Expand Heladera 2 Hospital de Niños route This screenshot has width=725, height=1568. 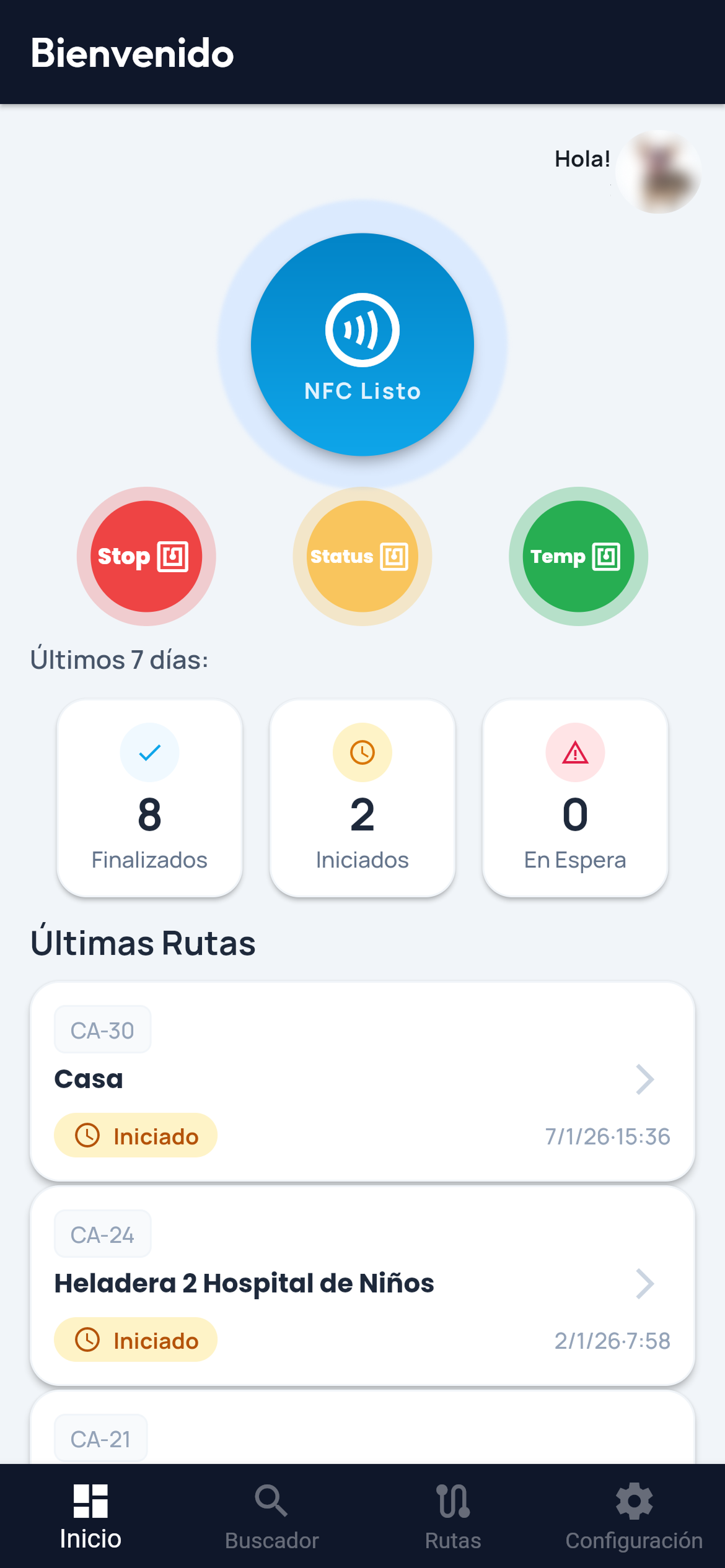[x=643, y=1283]
